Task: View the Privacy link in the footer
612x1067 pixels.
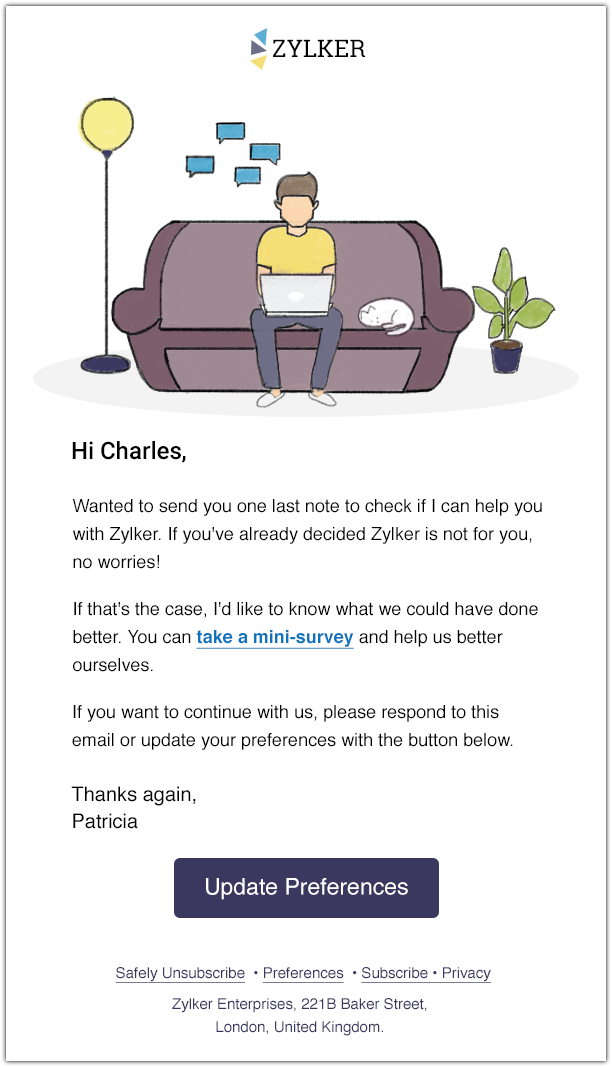Action: click(466, 973)
